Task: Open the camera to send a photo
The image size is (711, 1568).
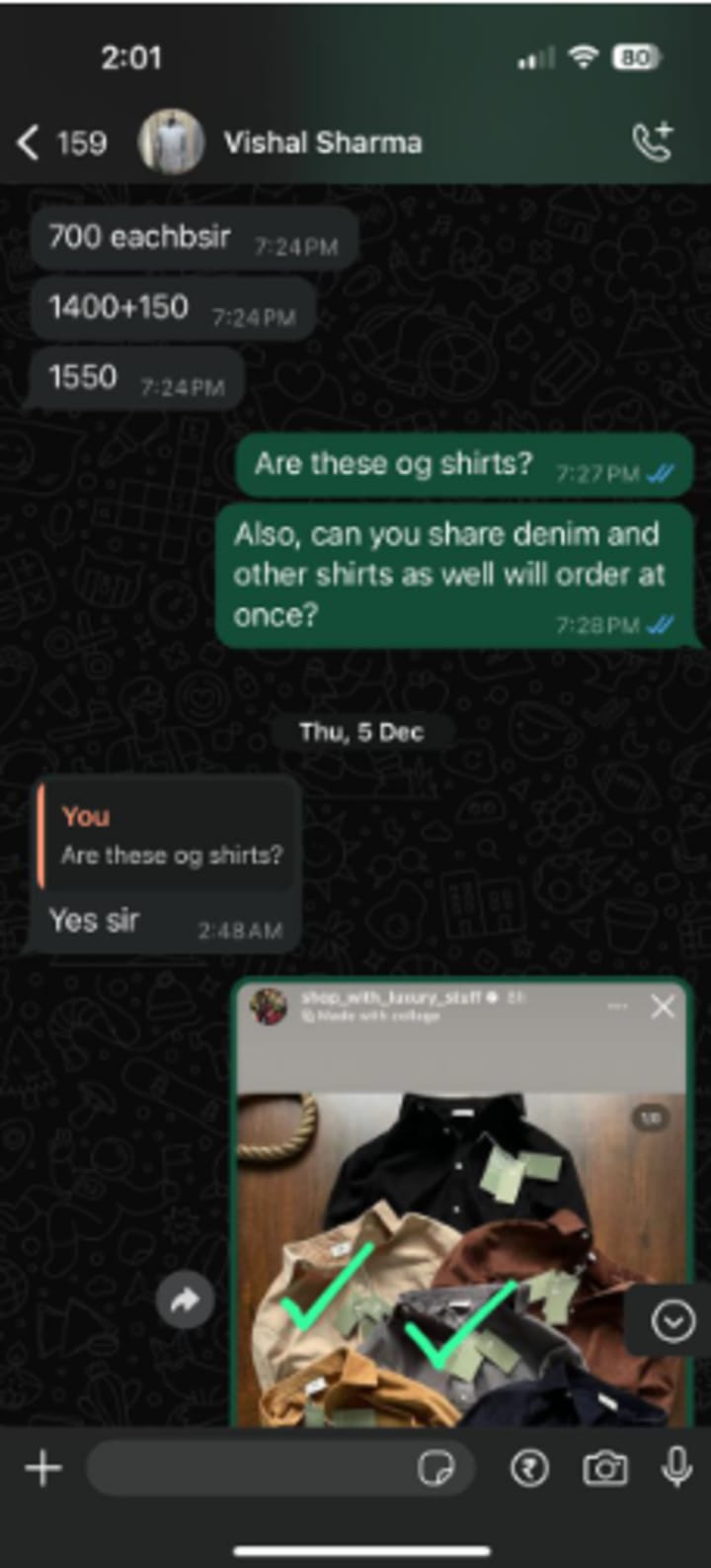Action: click(x=604, y=1469)
